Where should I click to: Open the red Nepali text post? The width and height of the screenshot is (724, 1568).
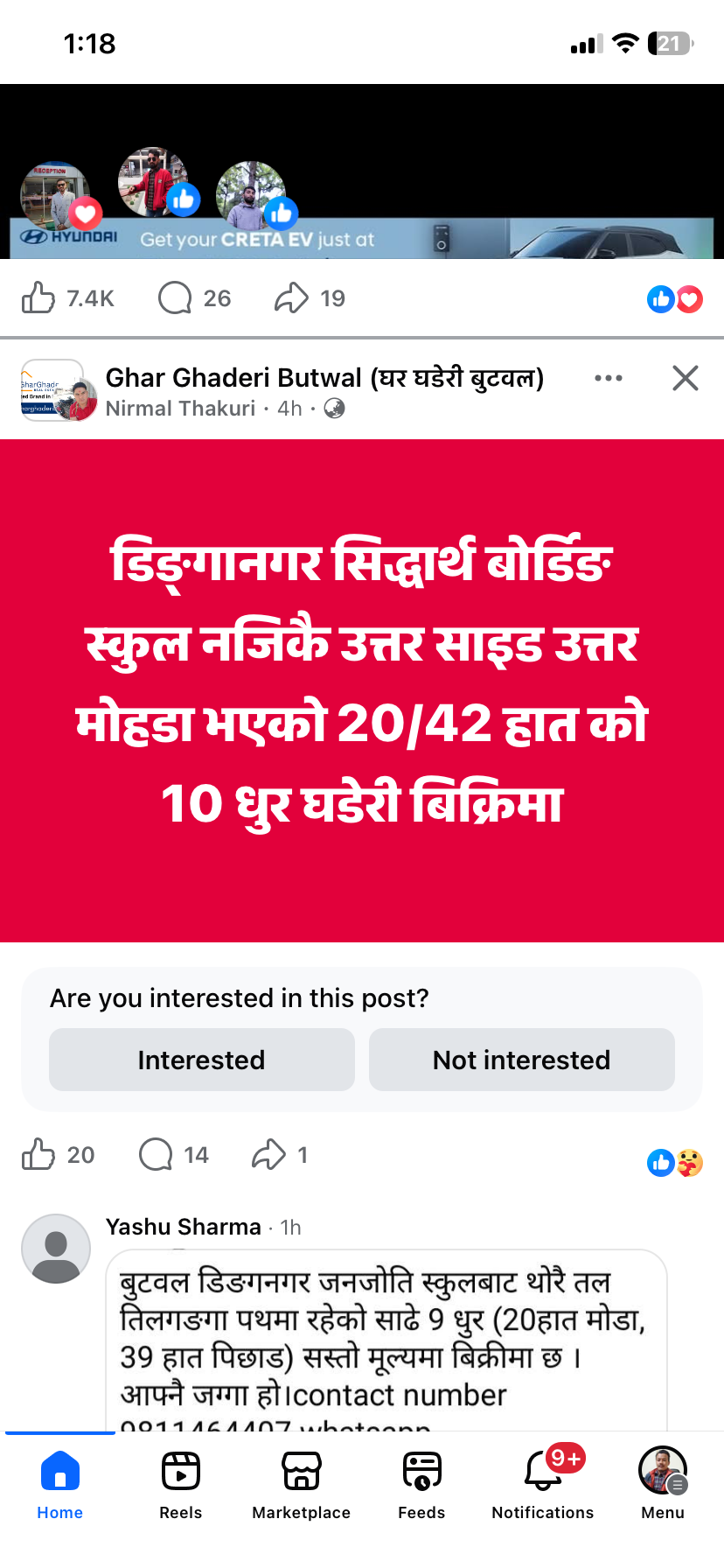[362, 689]
